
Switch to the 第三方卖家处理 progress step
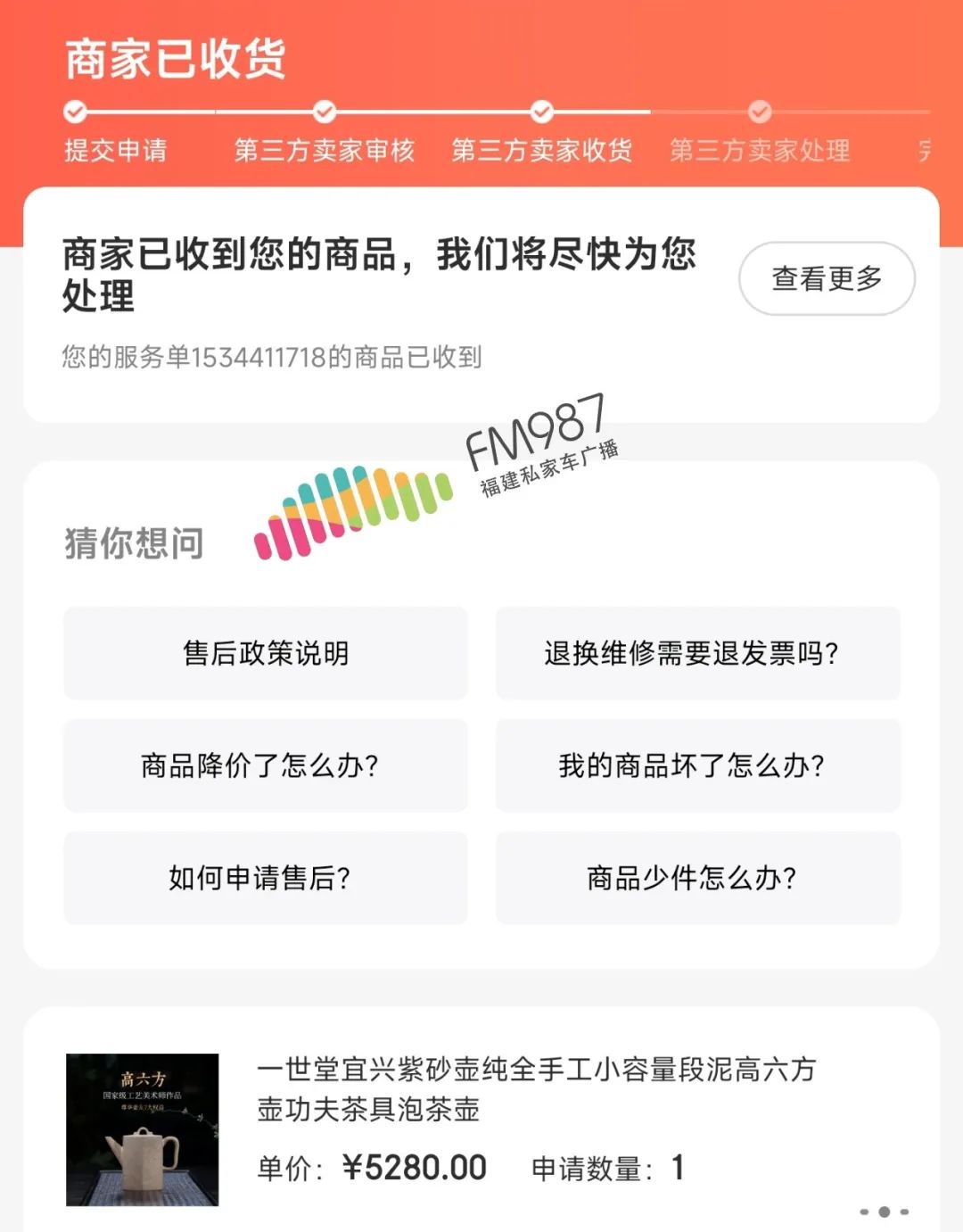760,152
